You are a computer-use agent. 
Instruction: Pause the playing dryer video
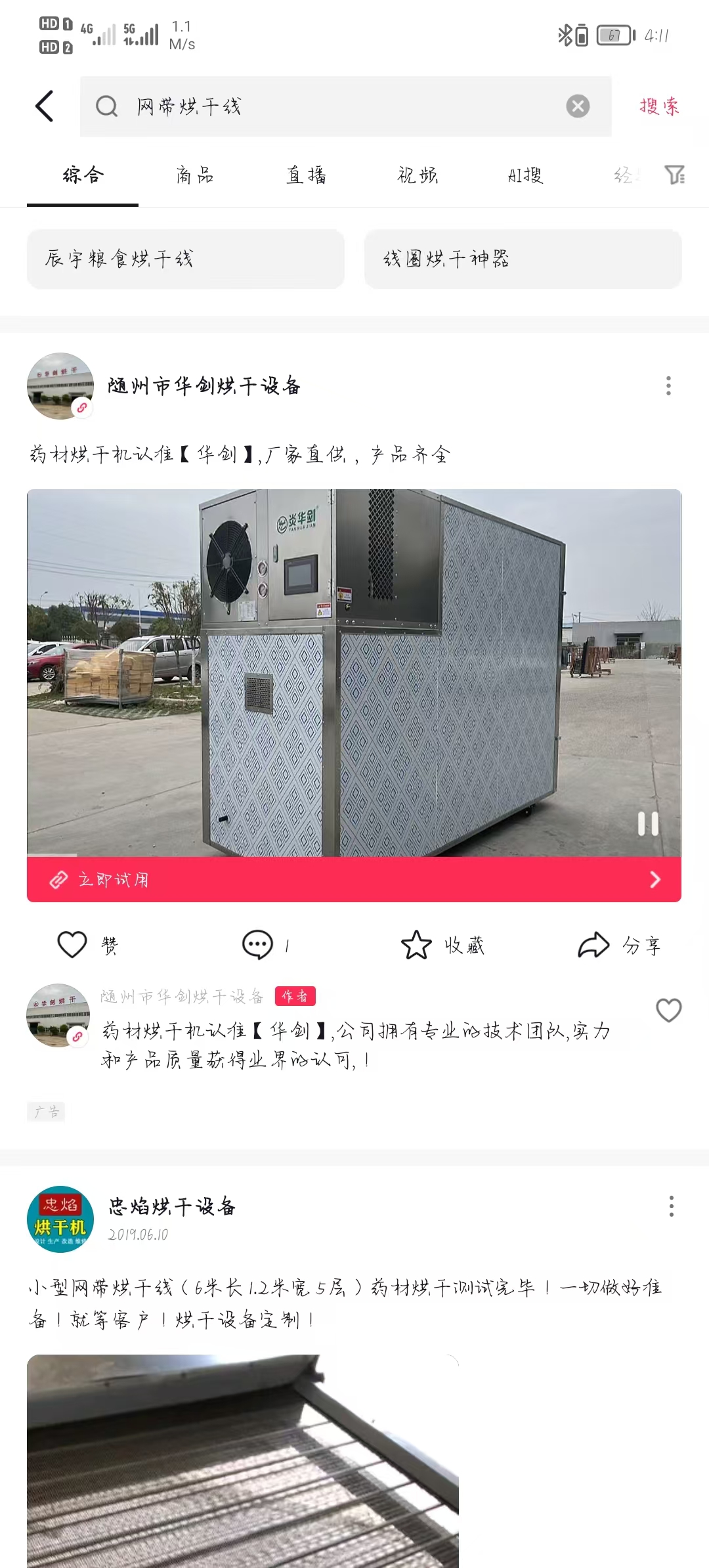coord(648,823)
